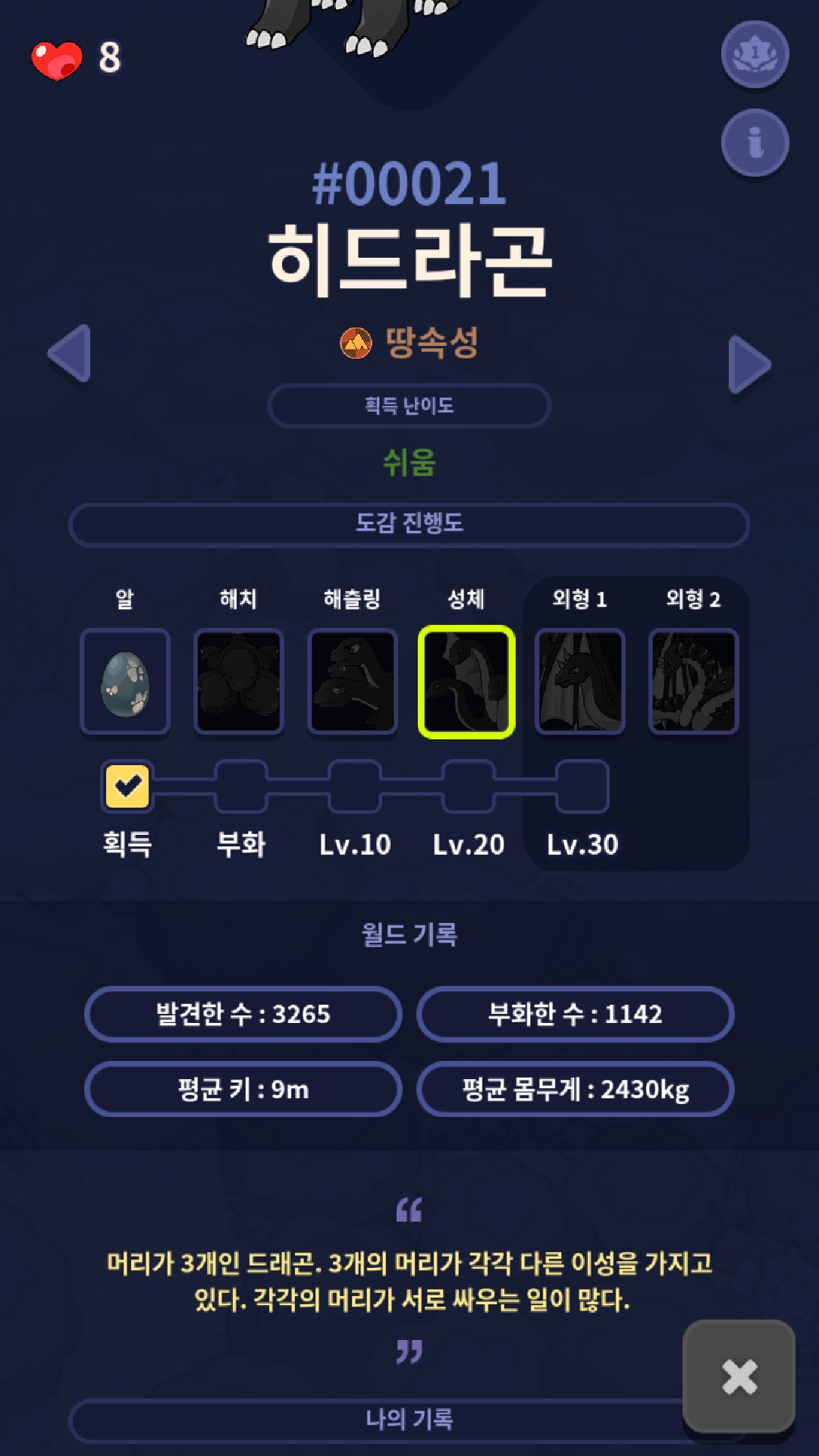Go to the previous dragon entry

[70, 354]
